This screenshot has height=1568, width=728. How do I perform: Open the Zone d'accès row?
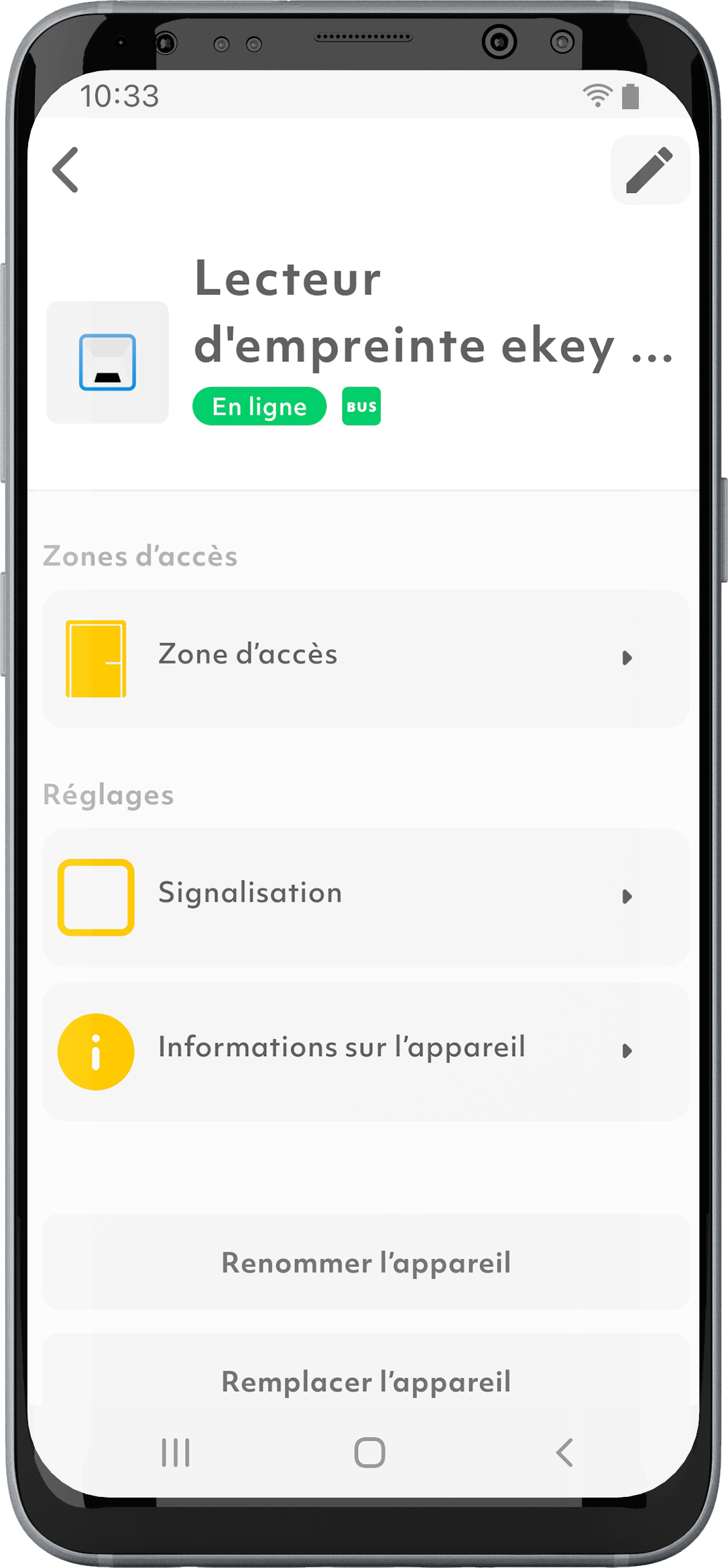(365, 658)
